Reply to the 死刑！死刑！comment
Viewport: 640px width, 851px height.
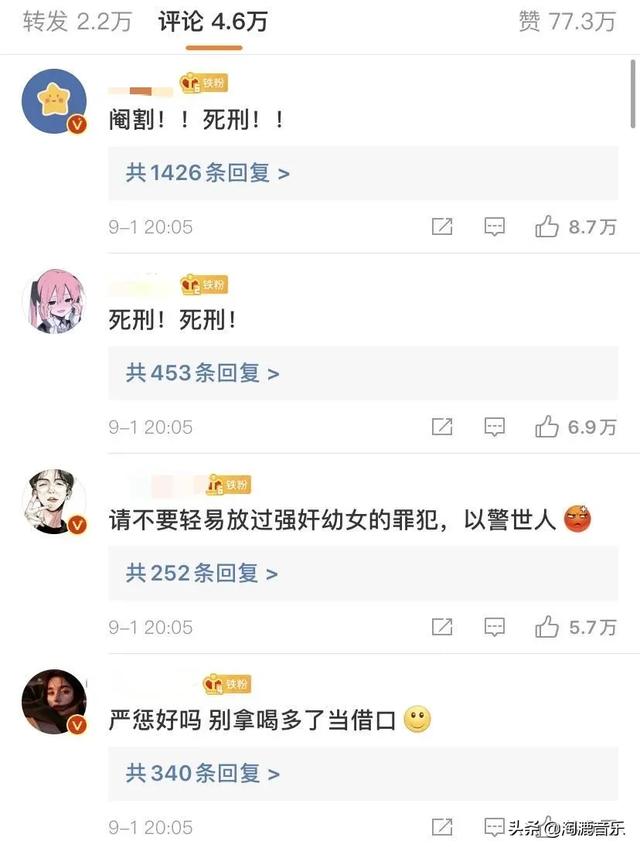coord(494,427)
